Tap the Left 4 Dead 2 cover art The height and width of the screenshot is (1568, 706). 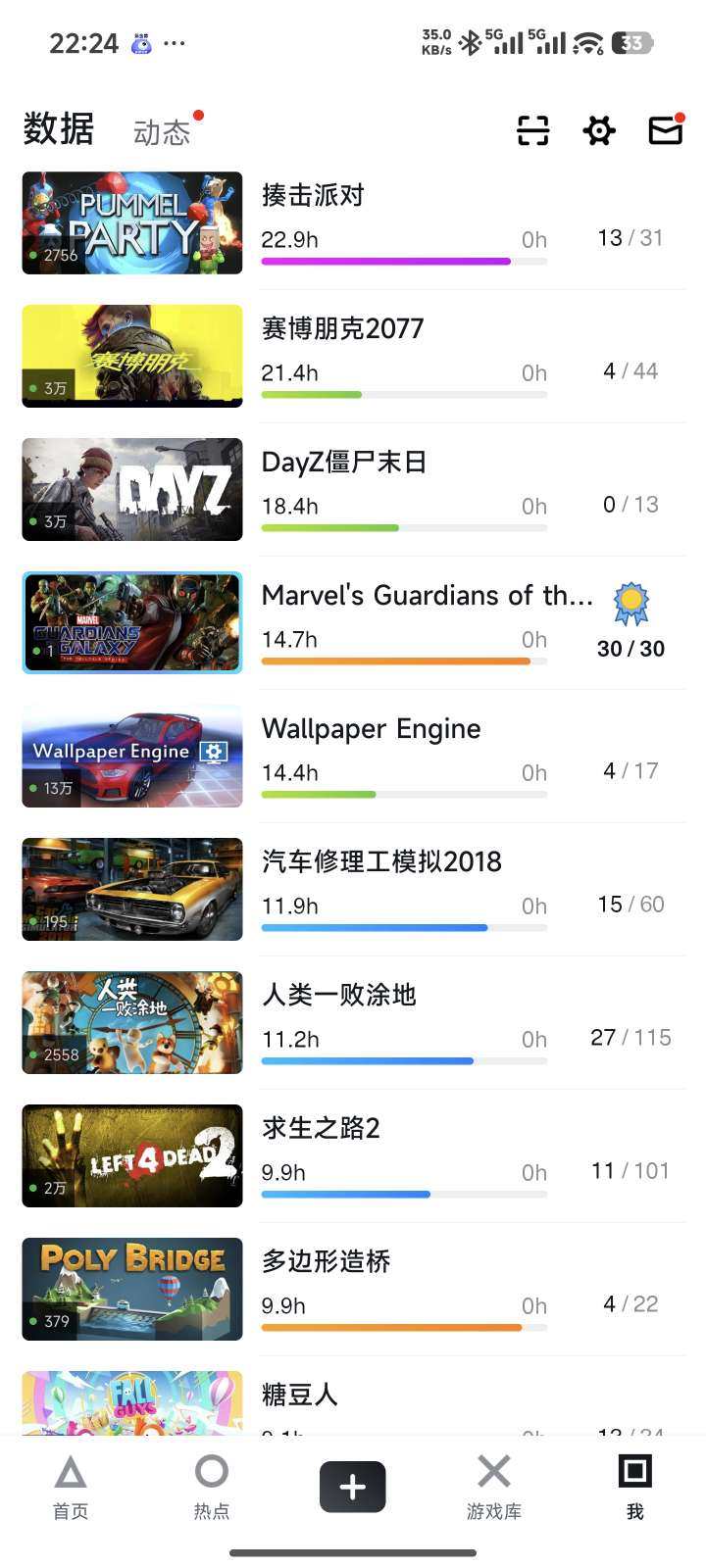tap(131, 1155)
